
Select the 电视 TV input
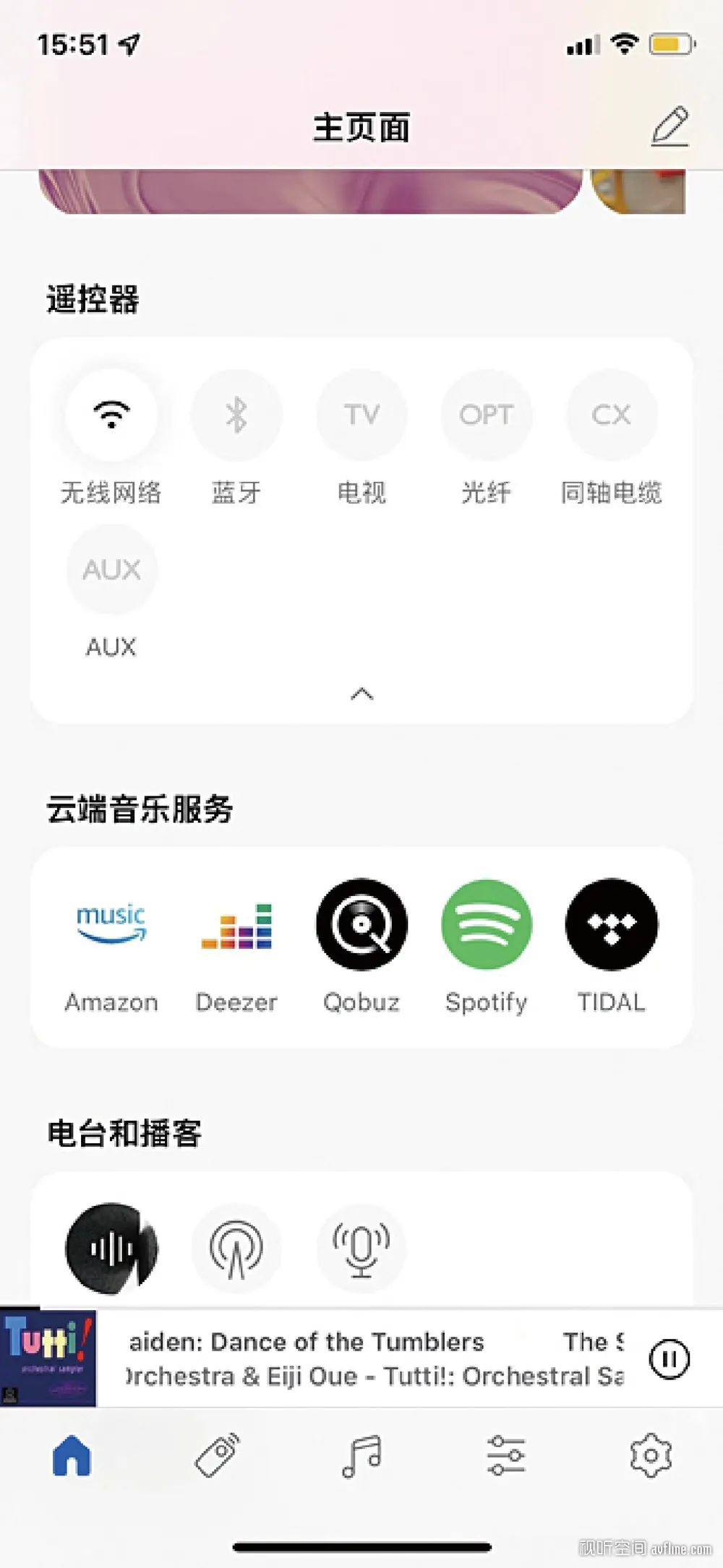point(361,415)
